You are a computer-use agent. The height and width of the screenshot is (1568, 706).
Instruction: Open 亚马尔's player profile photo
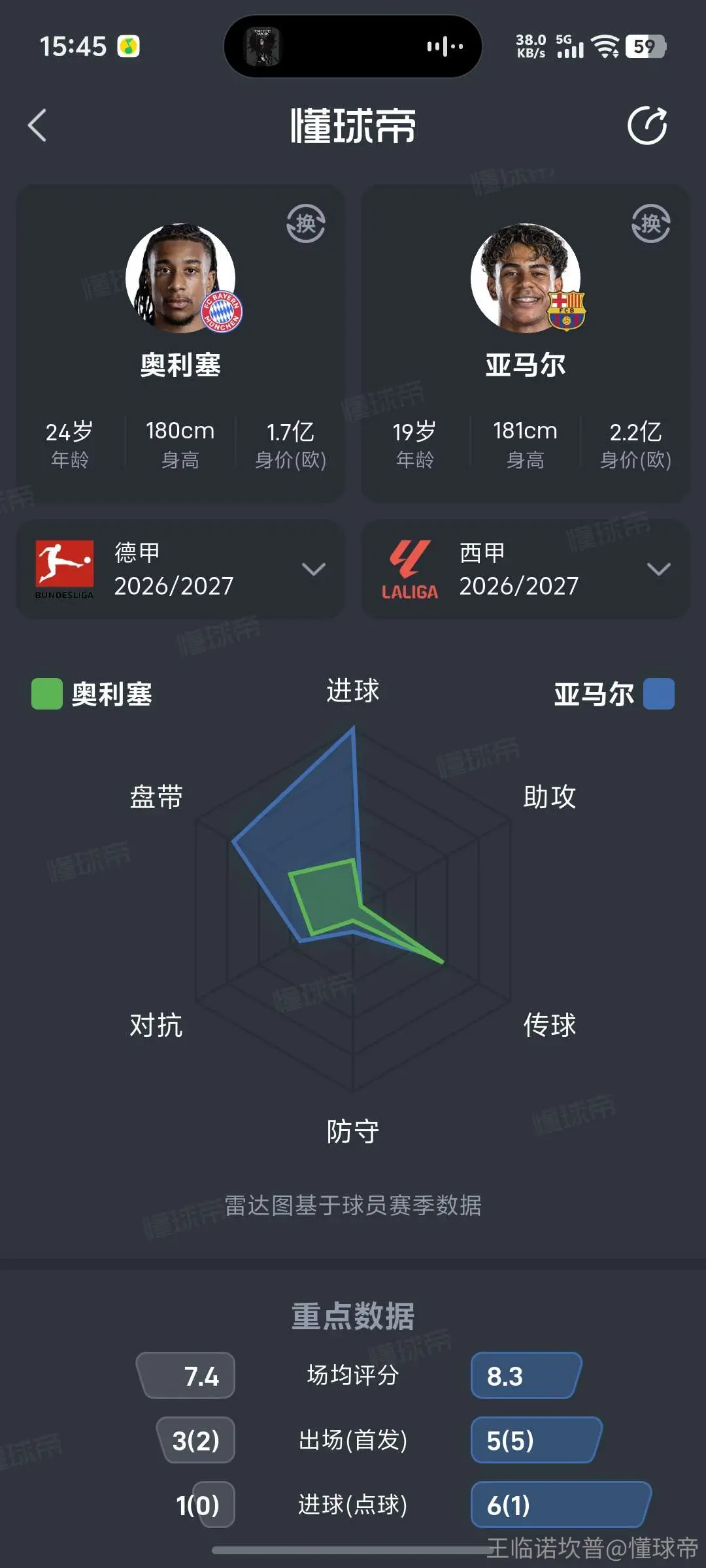[526, 278]
